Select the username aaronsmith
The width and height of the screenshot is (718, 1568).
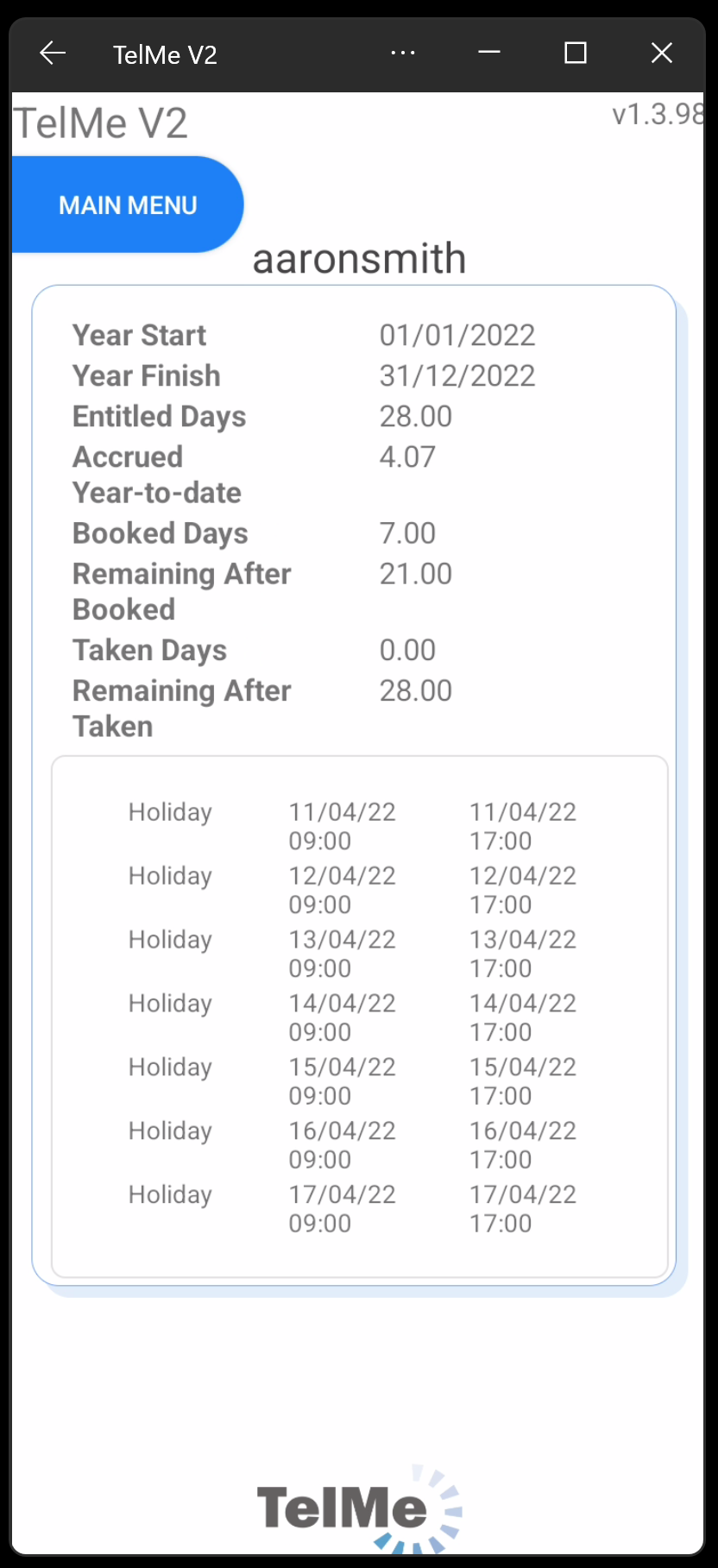[359, 257]
